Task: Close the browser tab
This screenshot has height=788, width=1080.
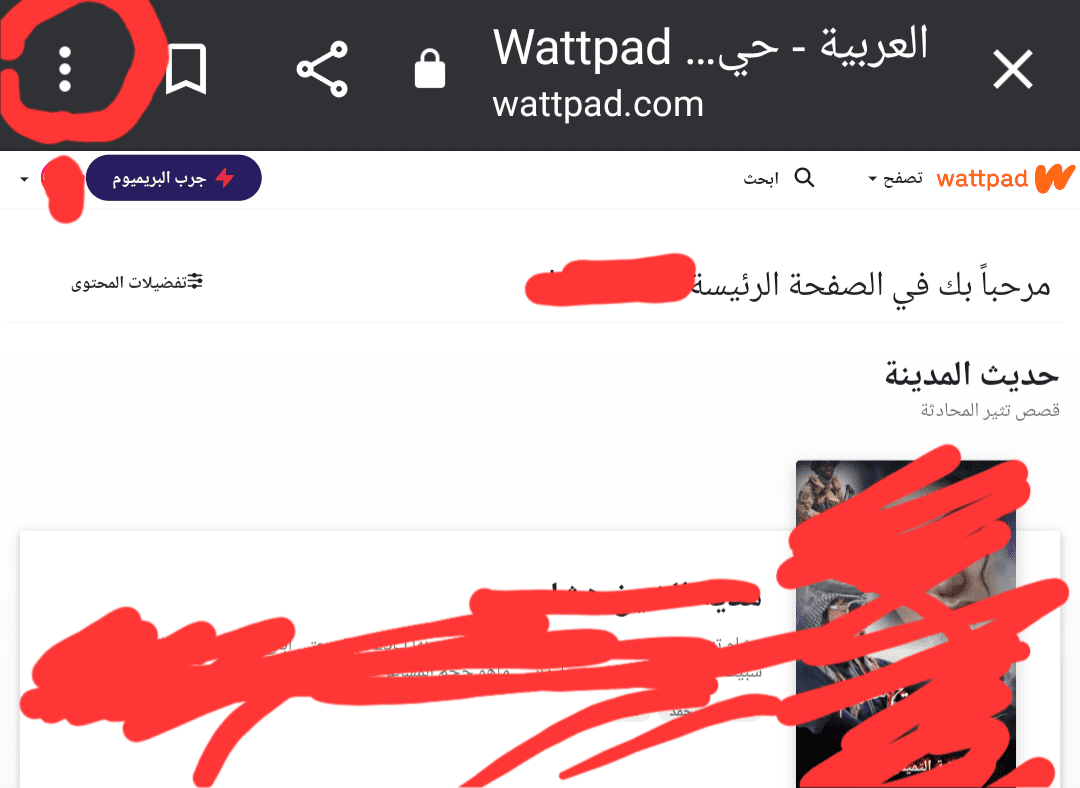Action: point(1012,70)
